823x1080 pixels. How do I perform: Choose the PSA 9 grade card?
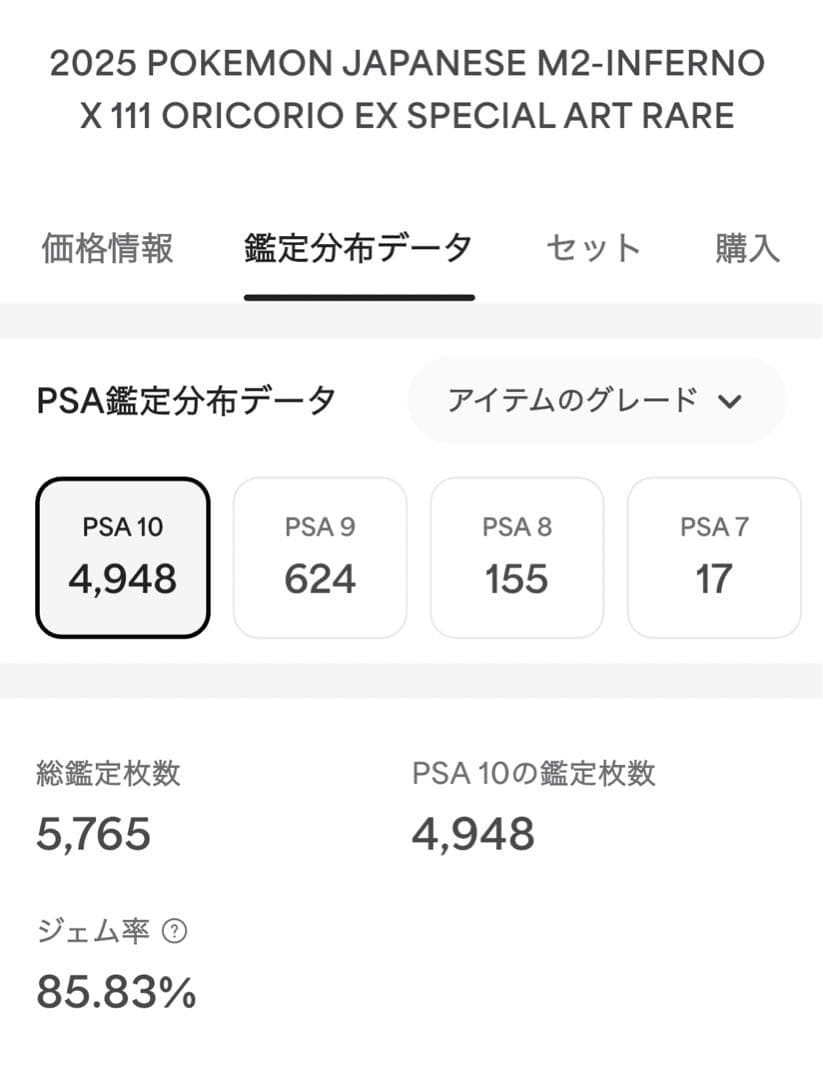(320, 557)
